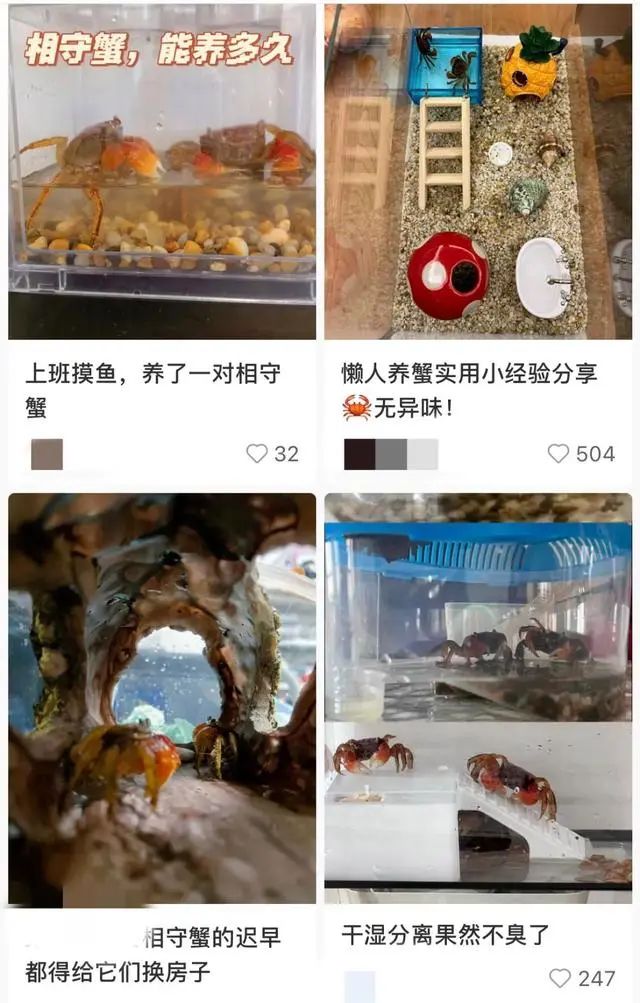View author avatar of 上班摸鱼 post
Screen dimensions: 640x1003
(47, 454)
